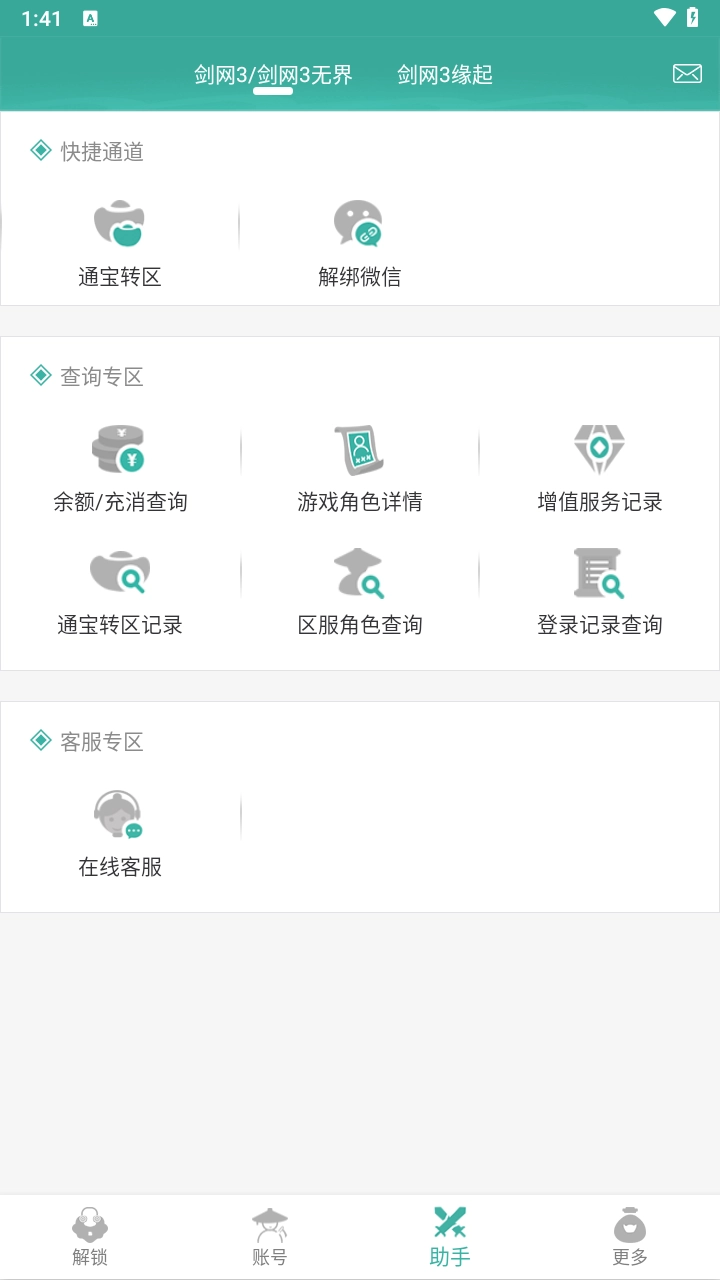Open the mail envelope icon
Image resolution: width=720 pixels, height=1280 pixels.
click(687, 73)
